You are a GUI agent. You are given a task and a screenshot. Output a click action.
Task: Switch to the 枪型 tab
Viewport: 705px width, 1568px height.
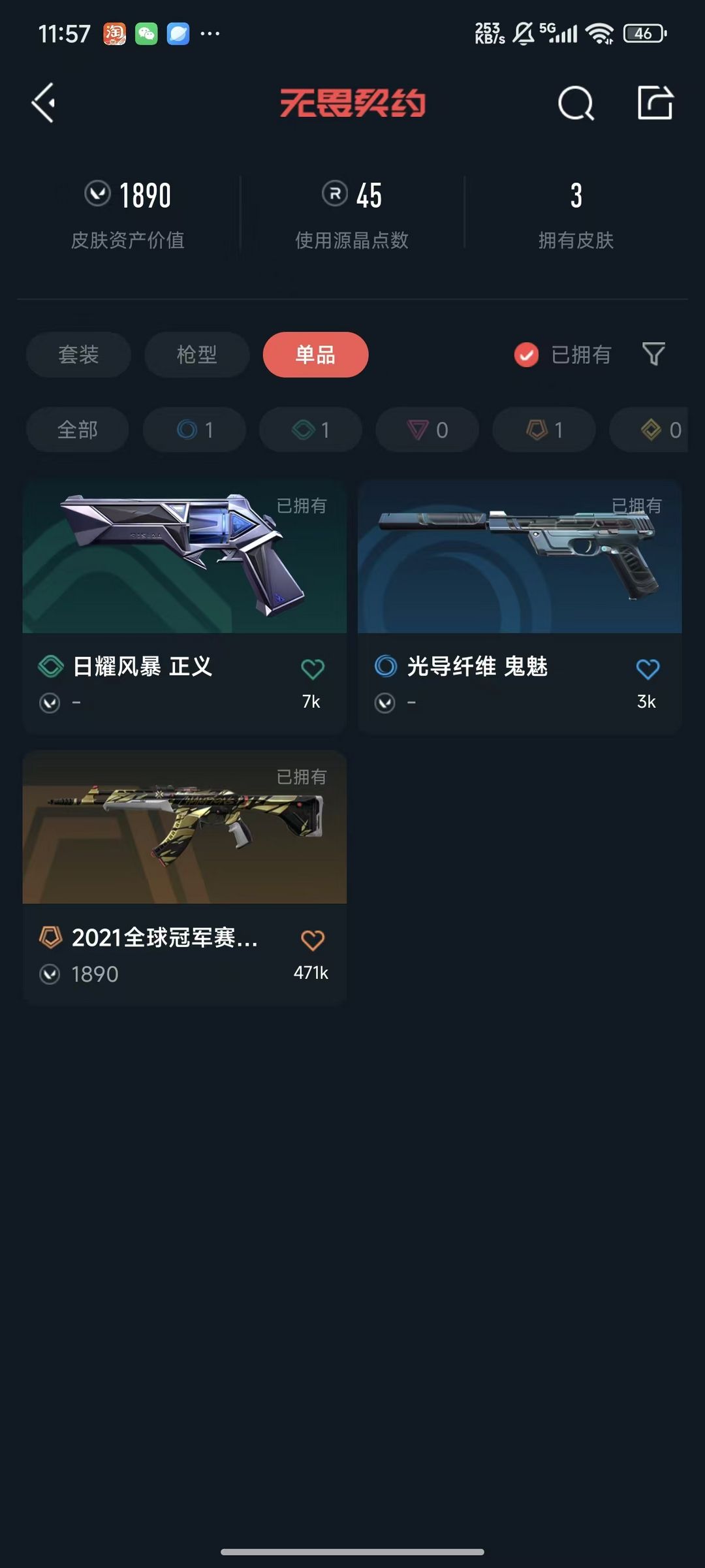(196, 355)
